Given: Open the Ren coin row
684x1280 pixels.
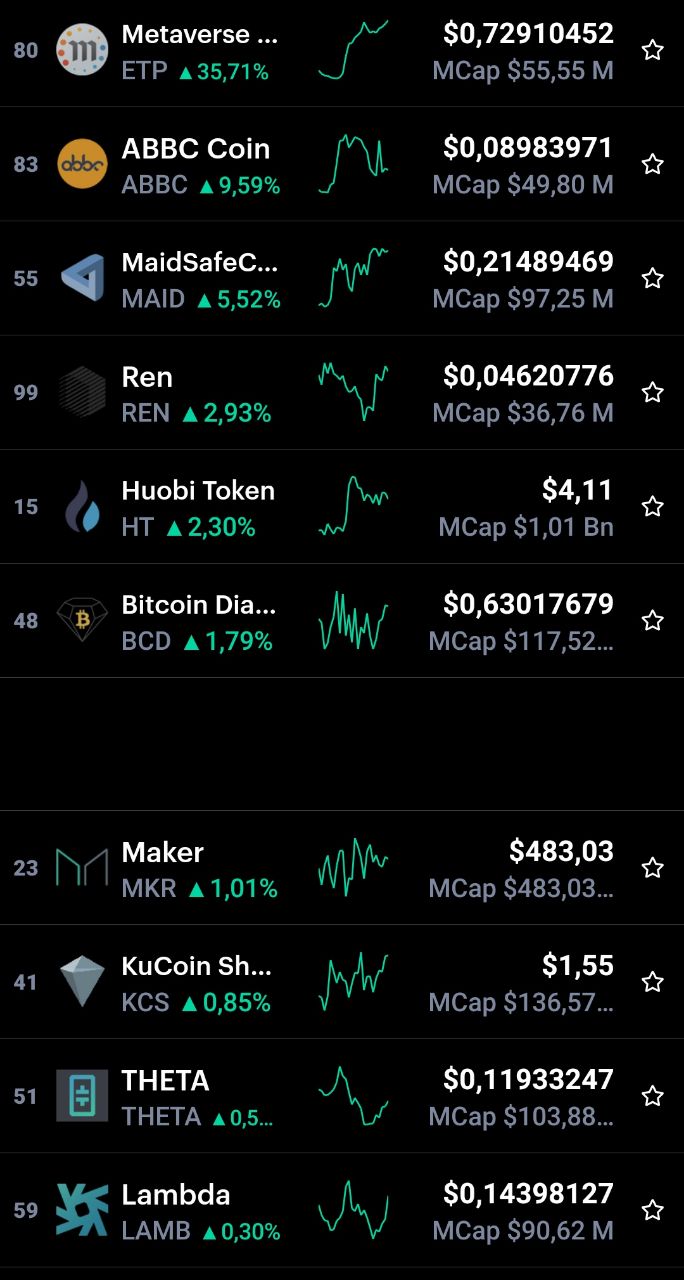Looking at the screenshot, I should click(342, 392).
